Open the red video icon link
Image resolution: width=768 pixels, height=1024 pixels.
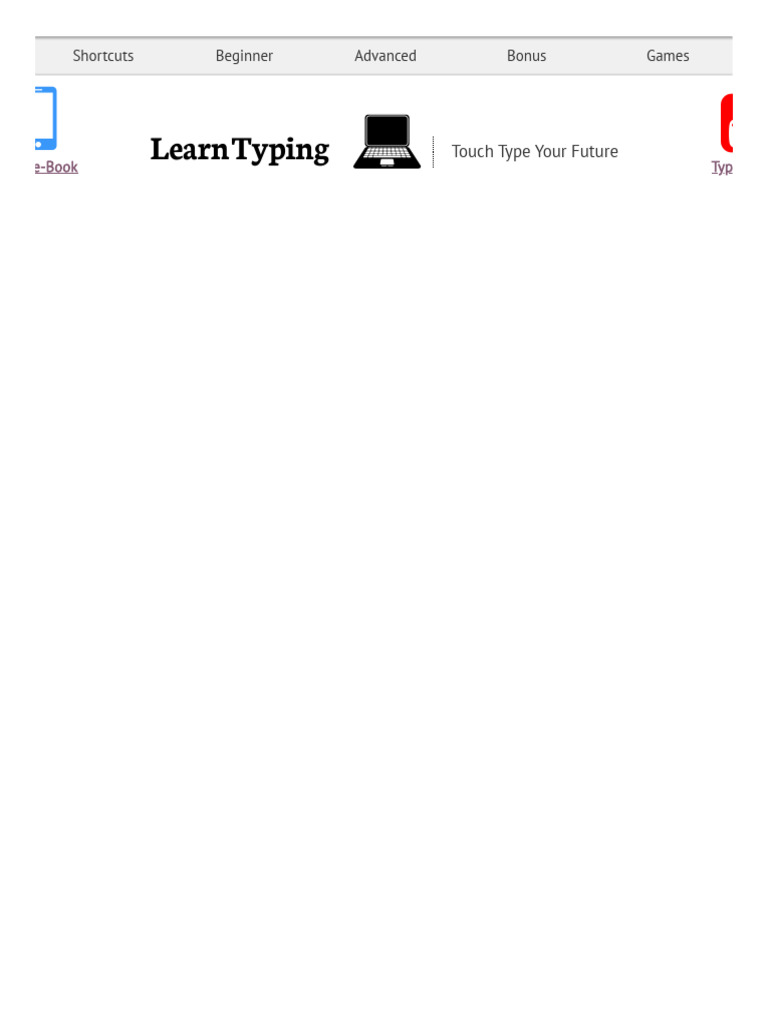(x=726, y=123)
